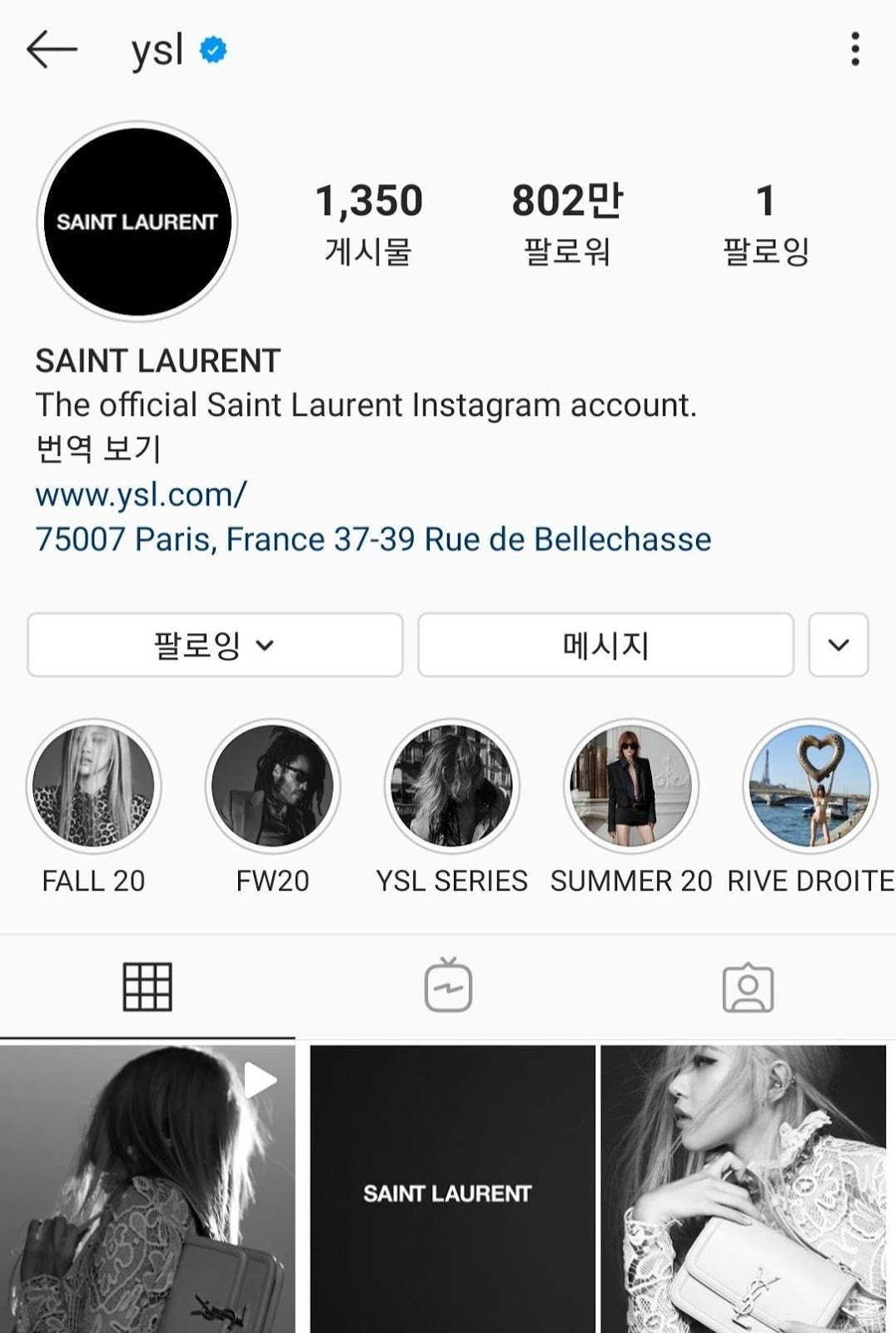Screen dimensions: 896x1333
Task: Tap the 팔로잉 following button
Action: [215, 645]
